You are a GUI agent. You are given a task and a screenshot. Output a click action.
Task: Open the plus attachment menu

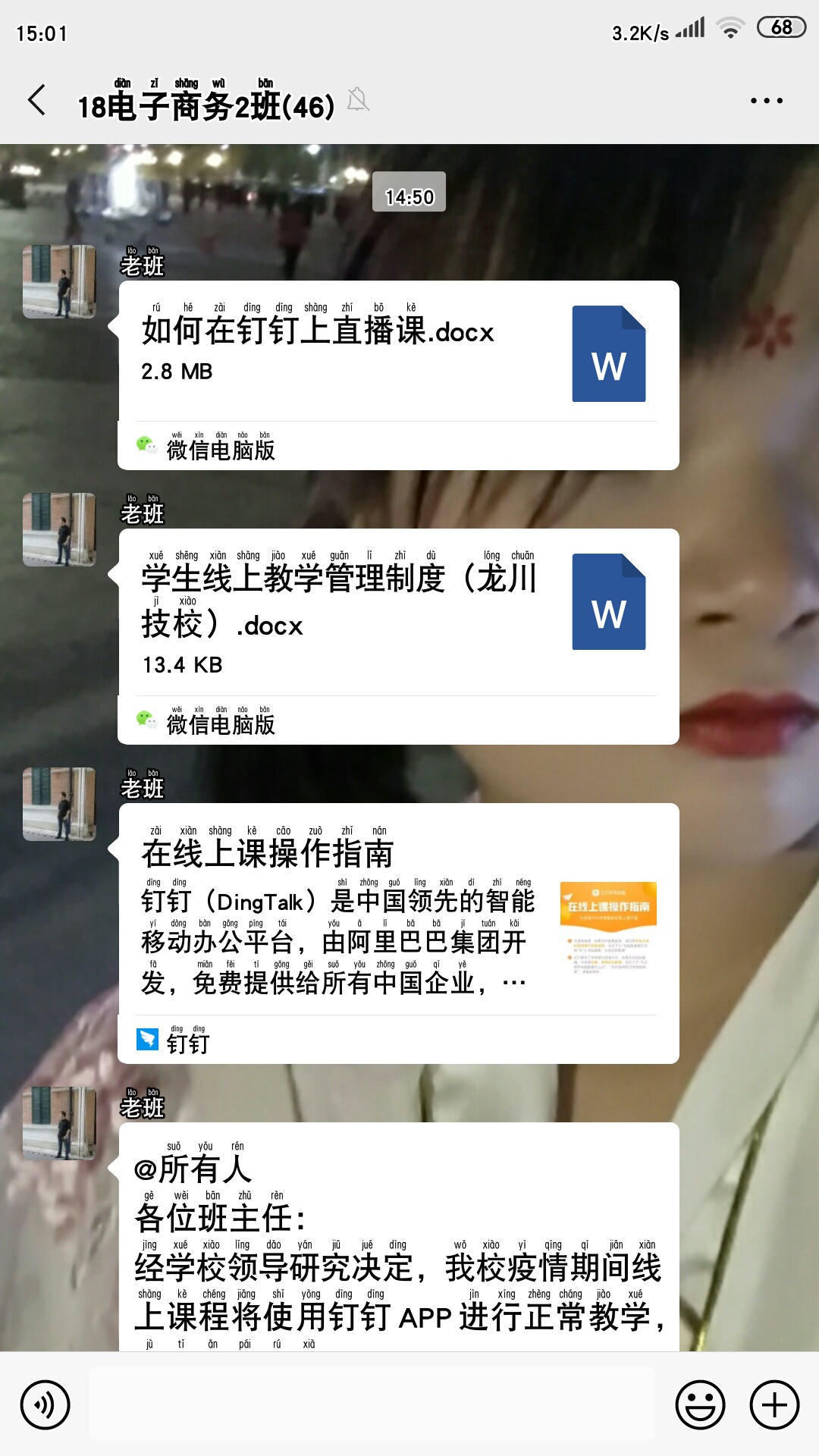(774, 1404)
